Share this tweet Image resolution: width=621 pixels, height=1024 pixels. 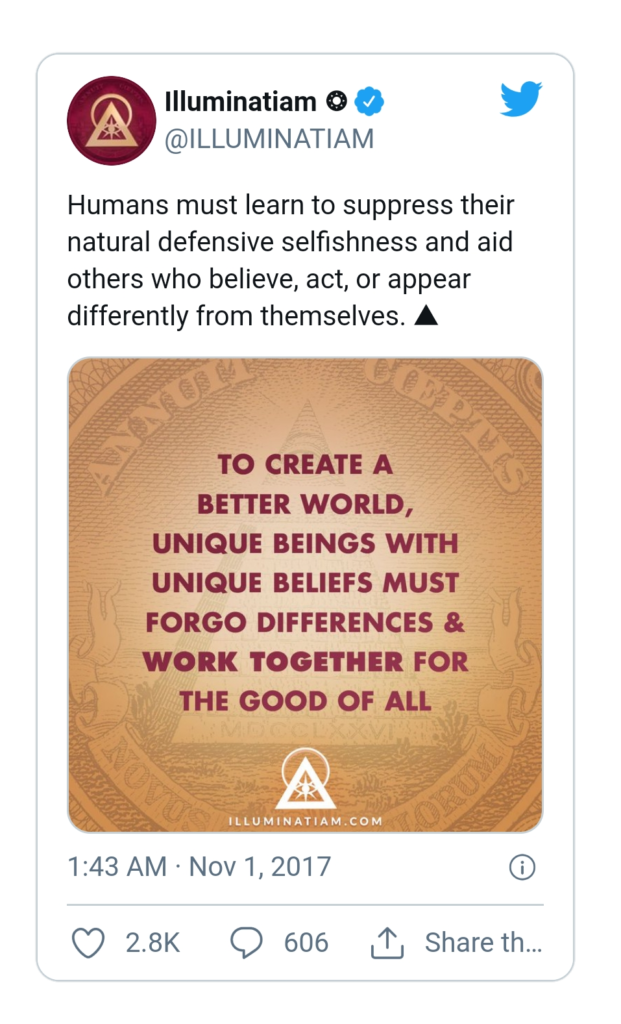(389, 942)
